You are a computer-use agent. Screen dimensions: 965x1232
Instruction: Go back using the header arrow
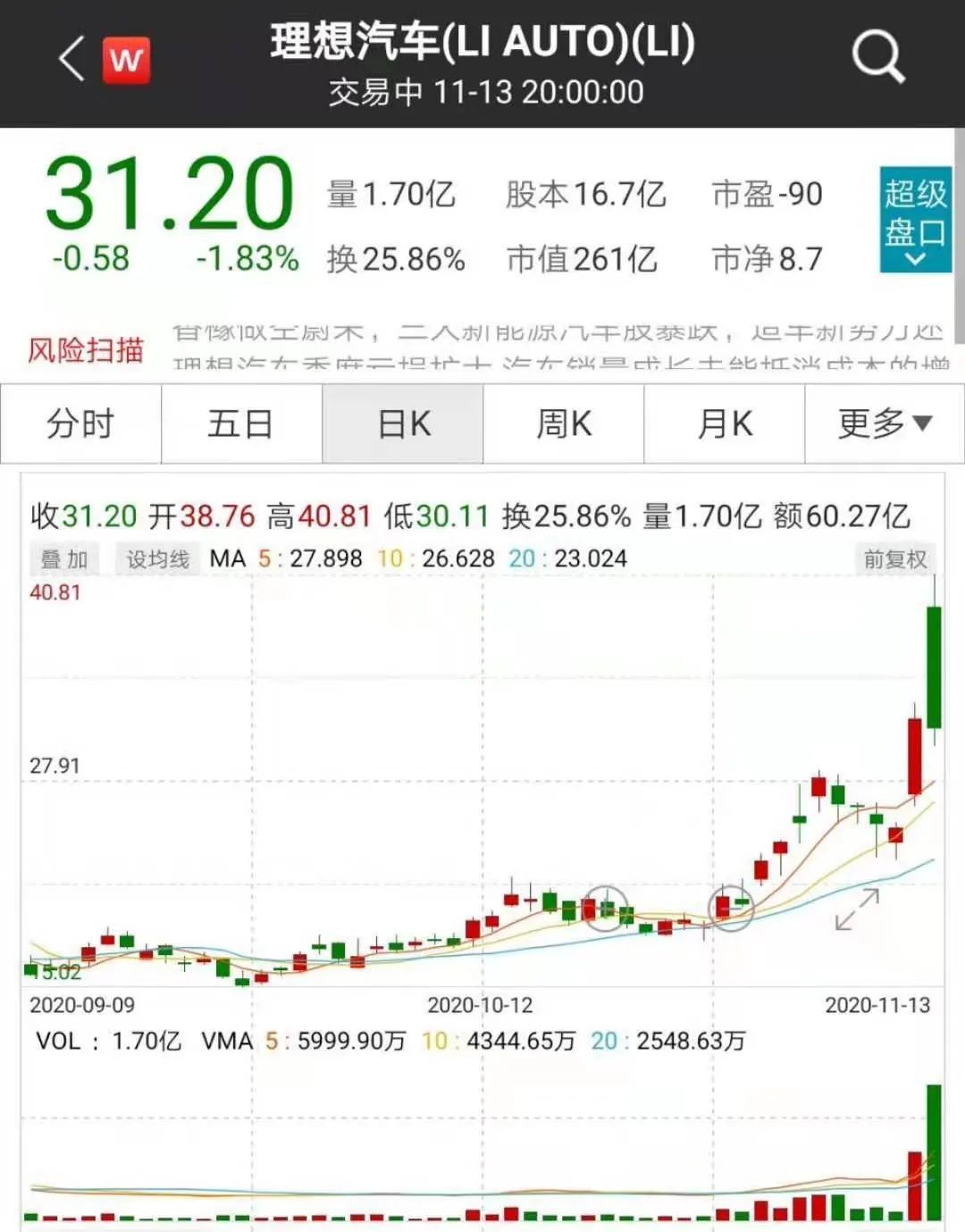click(x=71, y=60)
